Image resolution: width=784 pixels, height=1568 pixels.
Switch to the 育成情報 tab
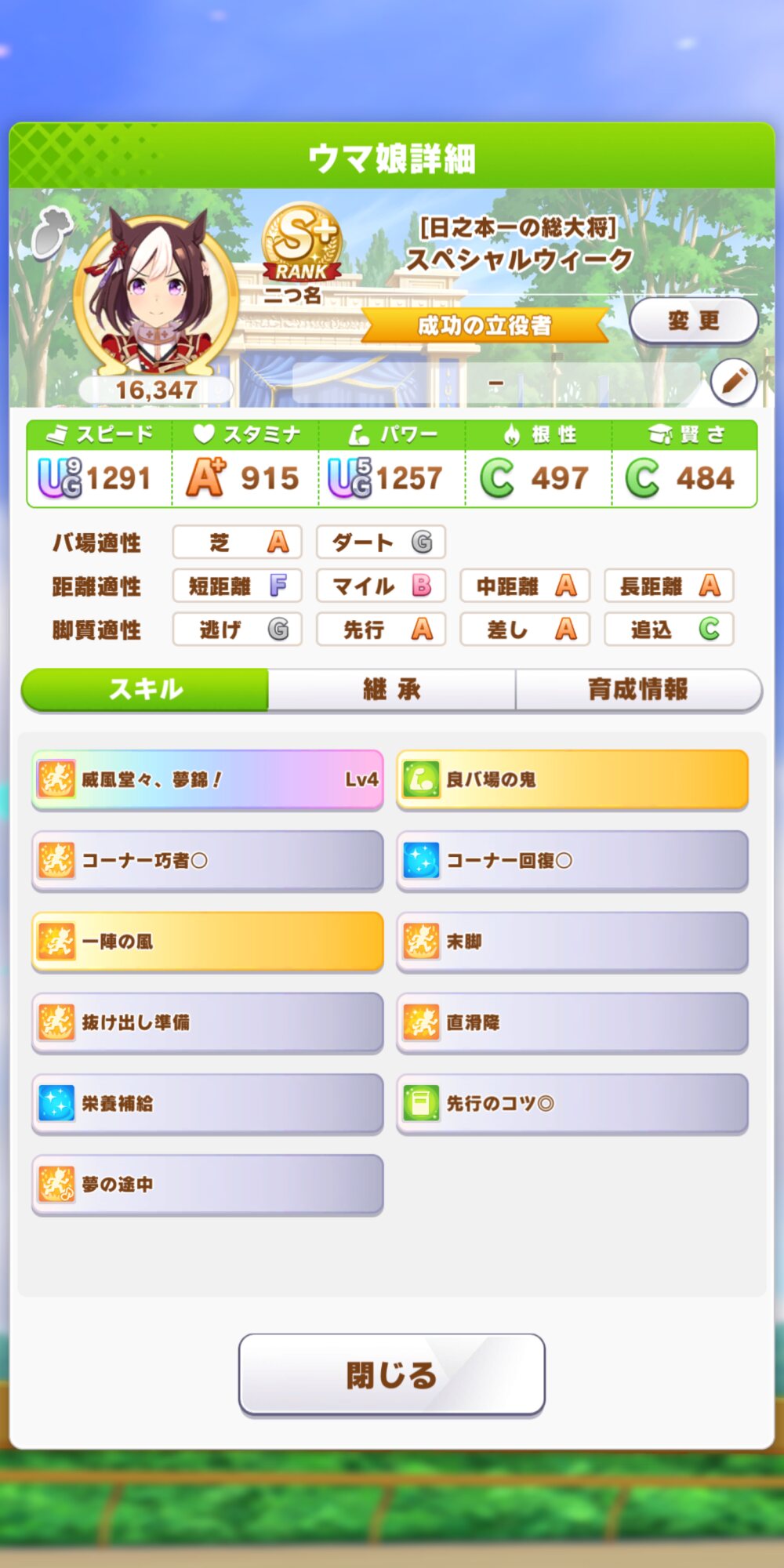(x=638, y=690)
